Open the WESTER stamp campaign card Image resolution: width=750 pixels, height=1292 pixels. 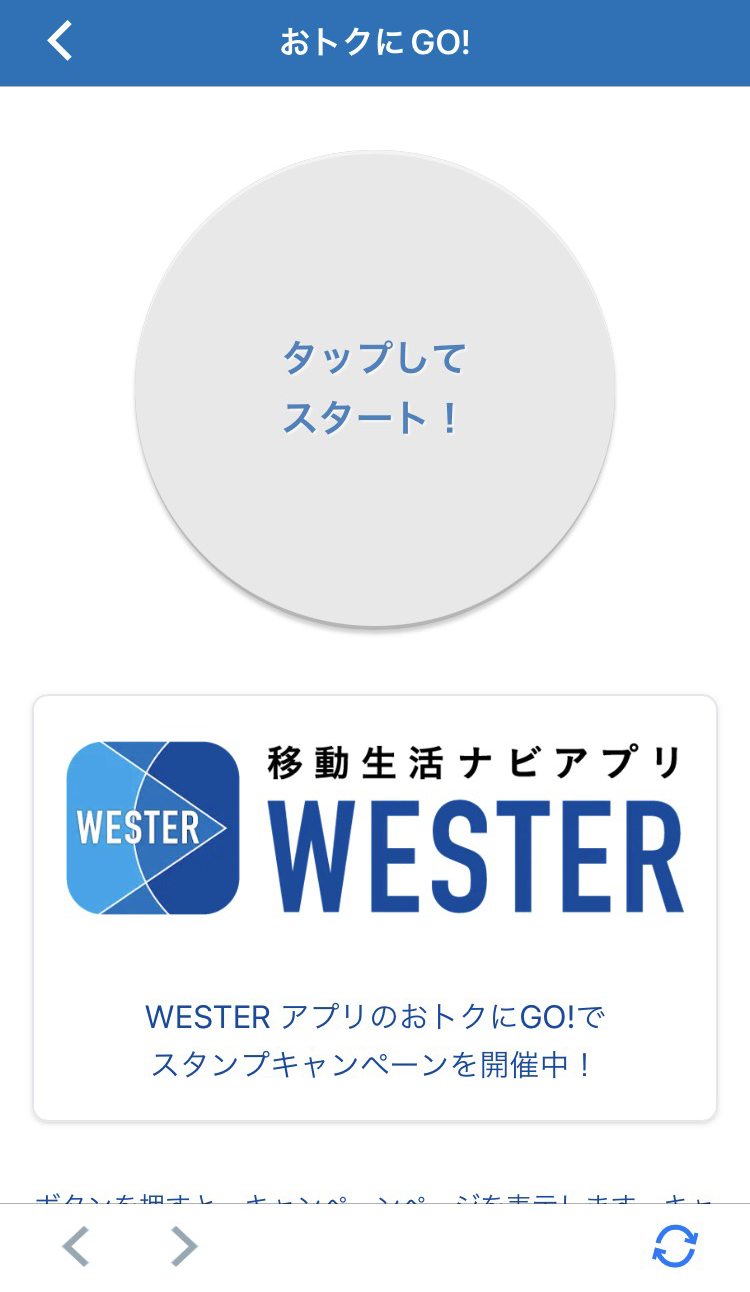375,907
